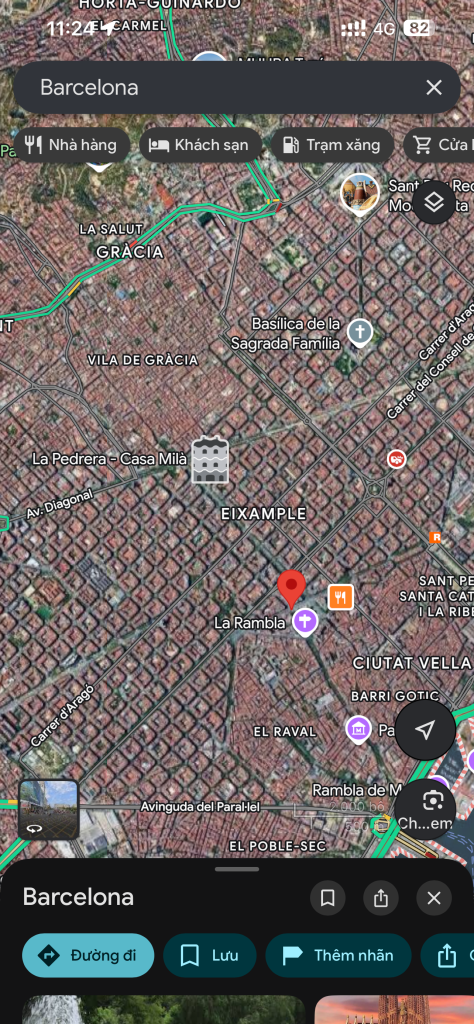Screen dimensions: 474x1024
Task: Select the Nhà hàng chip
Action: coord(71,145)
